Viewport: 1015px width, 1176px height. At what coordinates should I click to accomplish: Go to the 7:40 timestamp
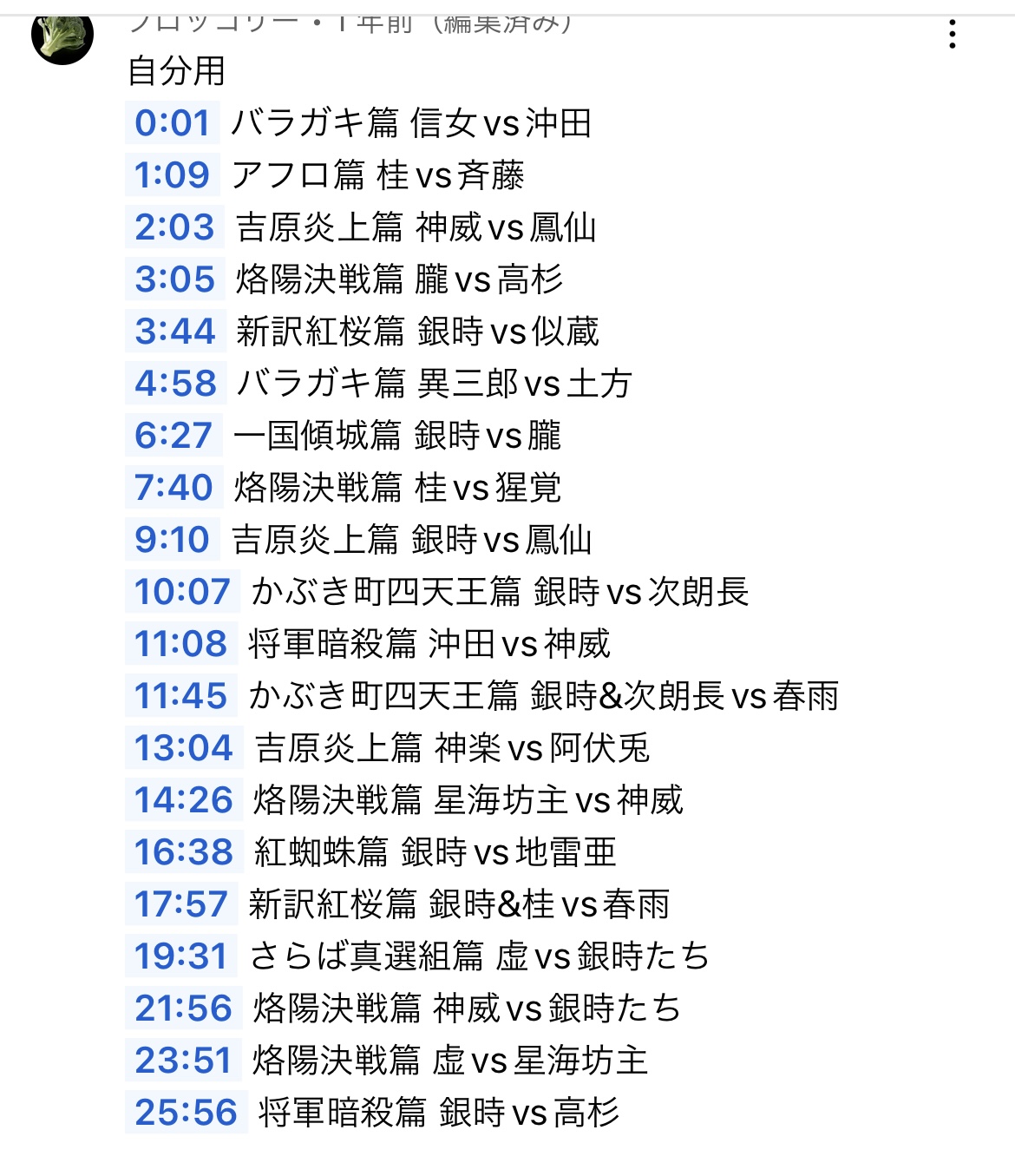point(174,487)
